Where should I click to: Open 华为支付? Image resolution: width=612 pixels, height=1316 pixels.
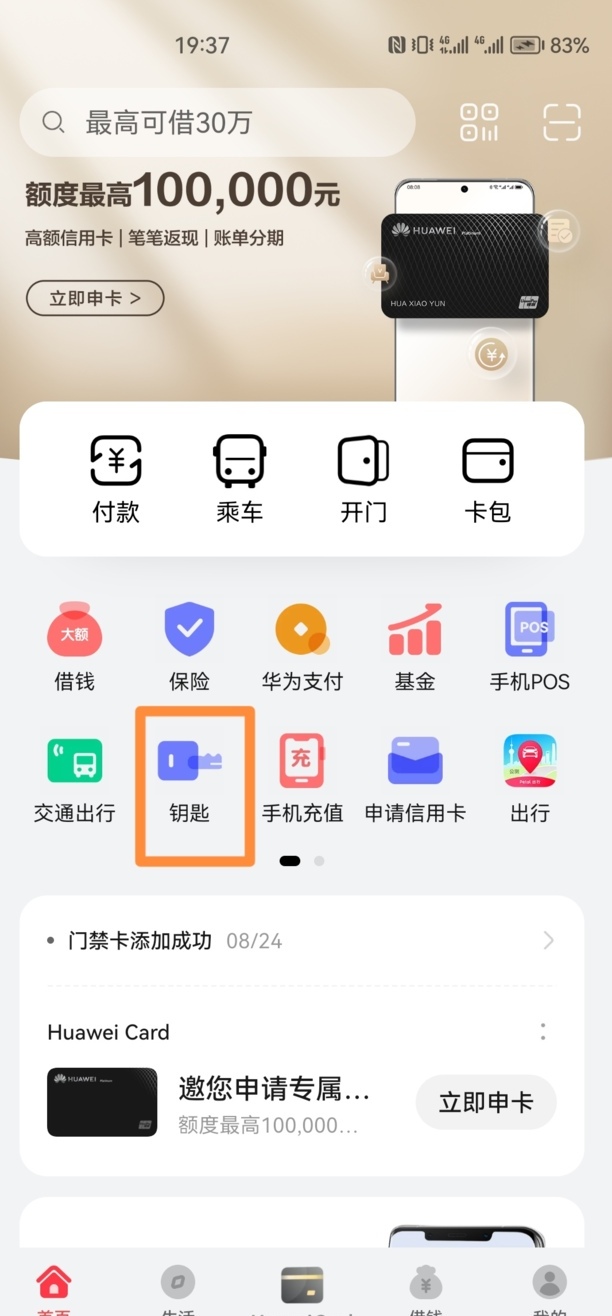point(302,647)
